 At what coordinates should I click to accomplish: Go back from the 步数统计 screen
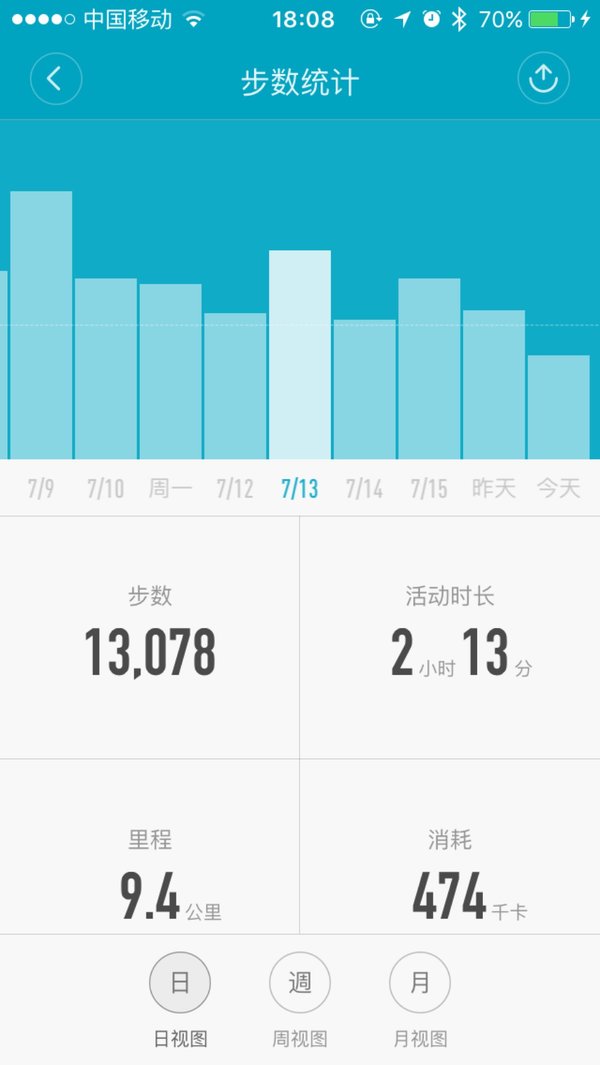[56, 79]
